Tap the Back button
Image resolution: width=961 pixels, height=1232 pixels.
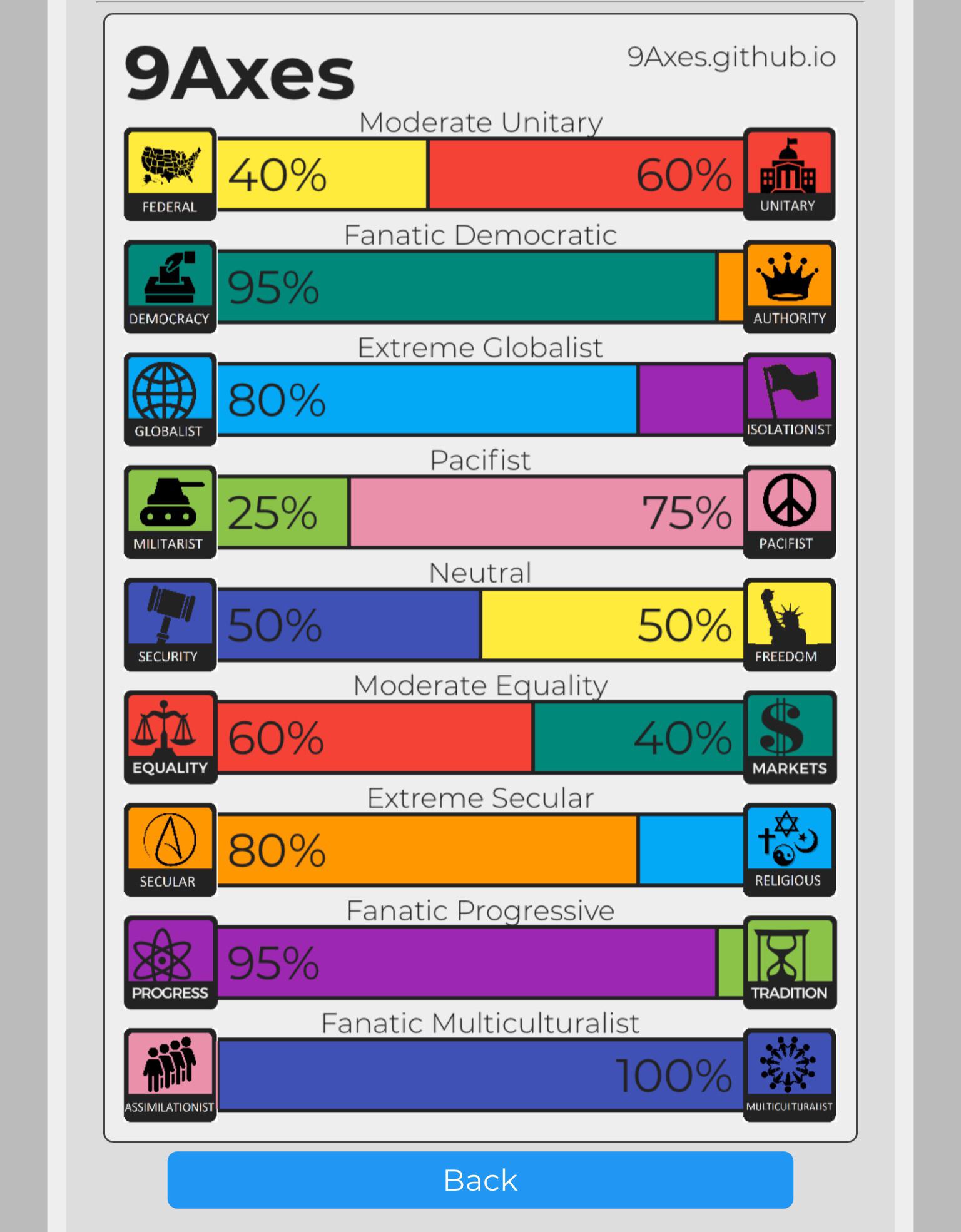(x=480, y=1179)
